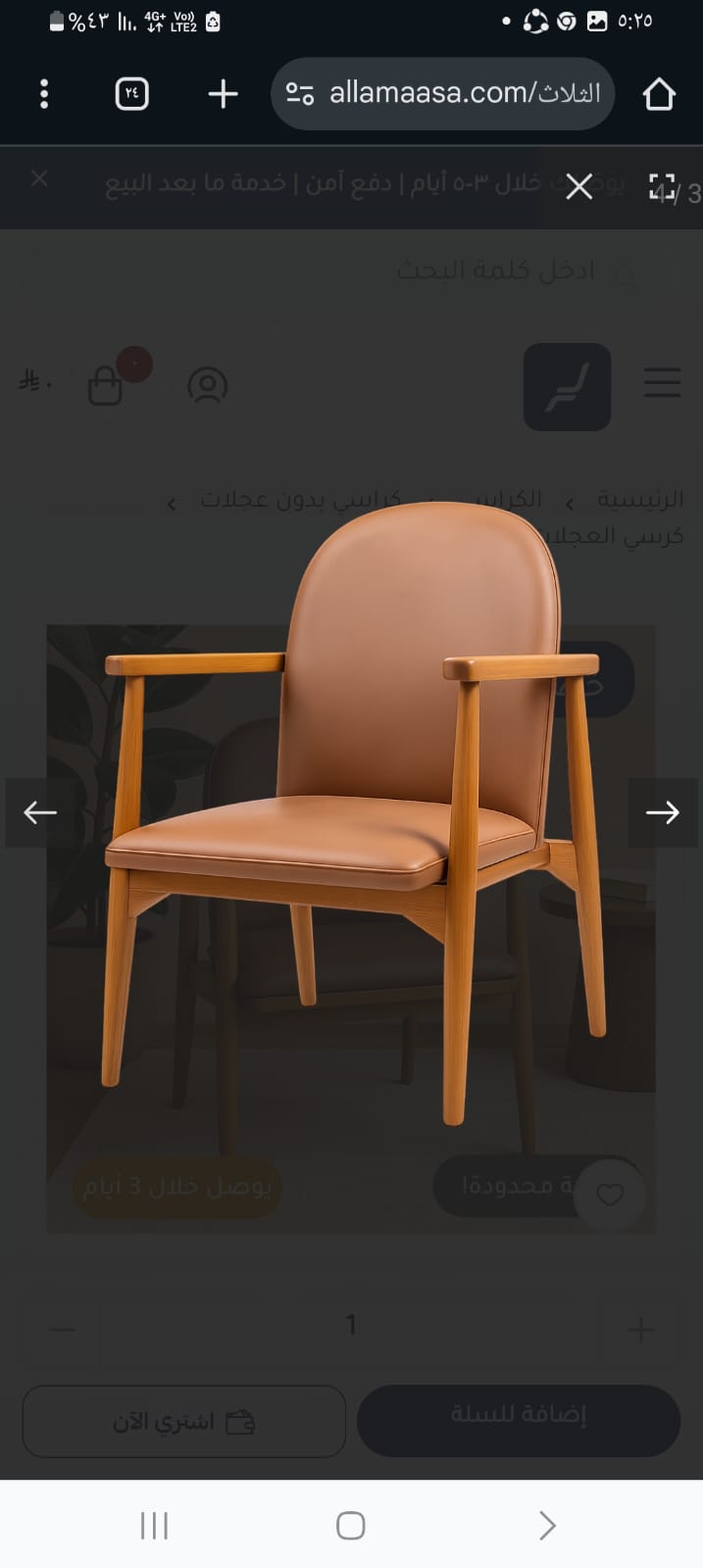Open a new browser tab
The image size is (703, 1568).
224,94
